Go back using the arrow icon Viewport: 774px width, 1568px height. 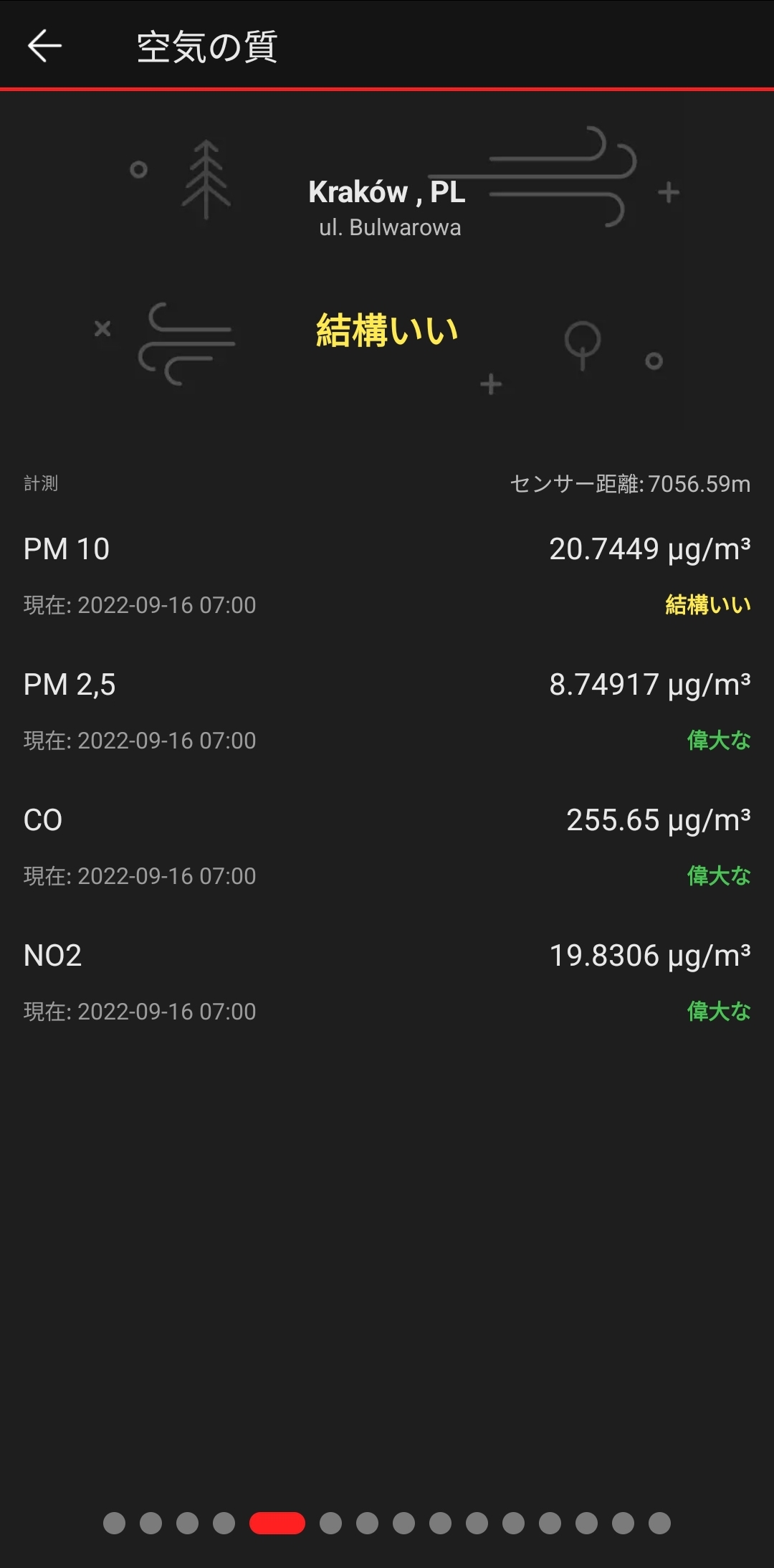pyautogui.click(x=44, y=46)
